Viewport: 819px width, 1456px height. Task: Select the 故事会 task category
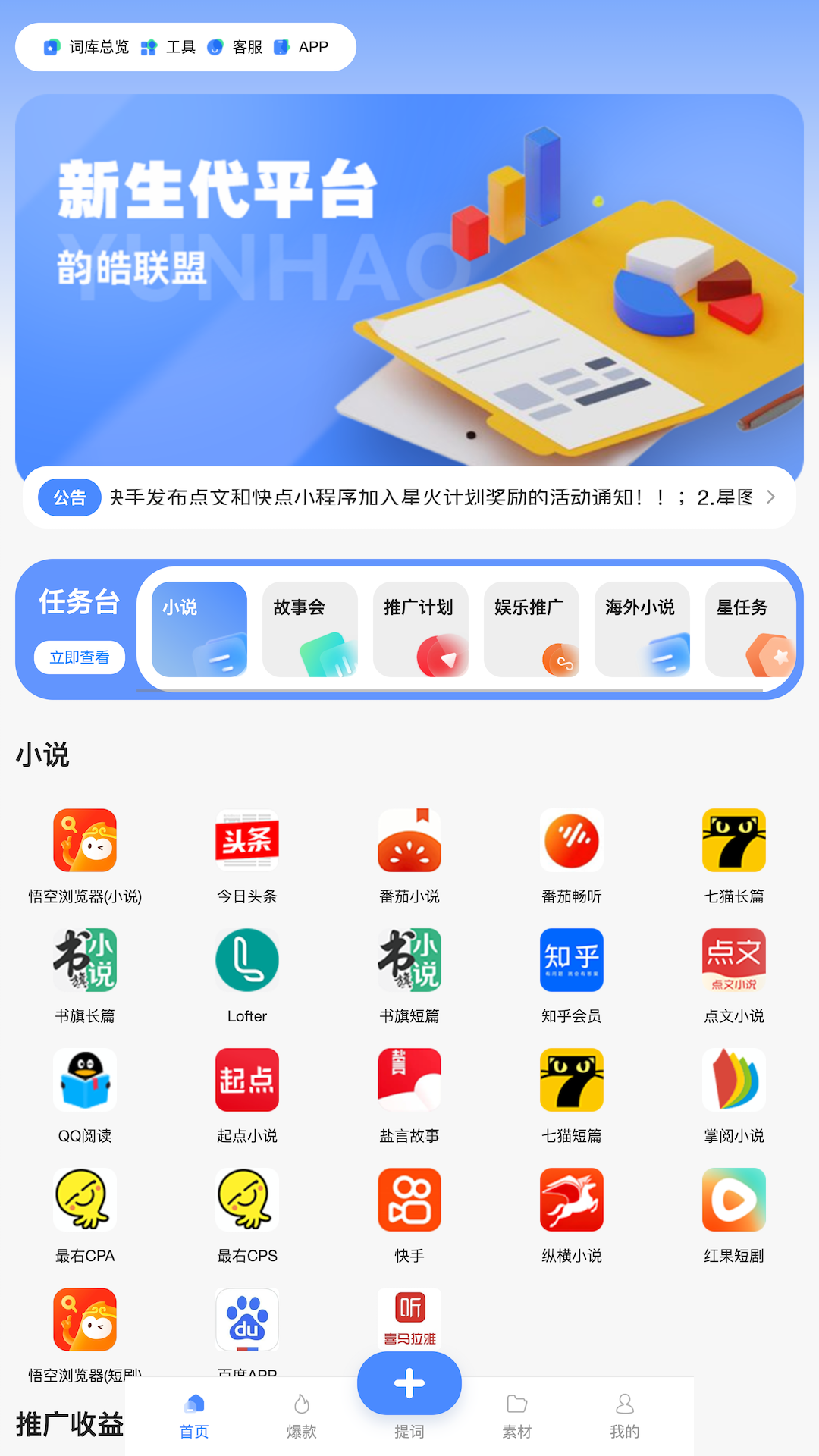pyautogui.click(x=310, y=629)
